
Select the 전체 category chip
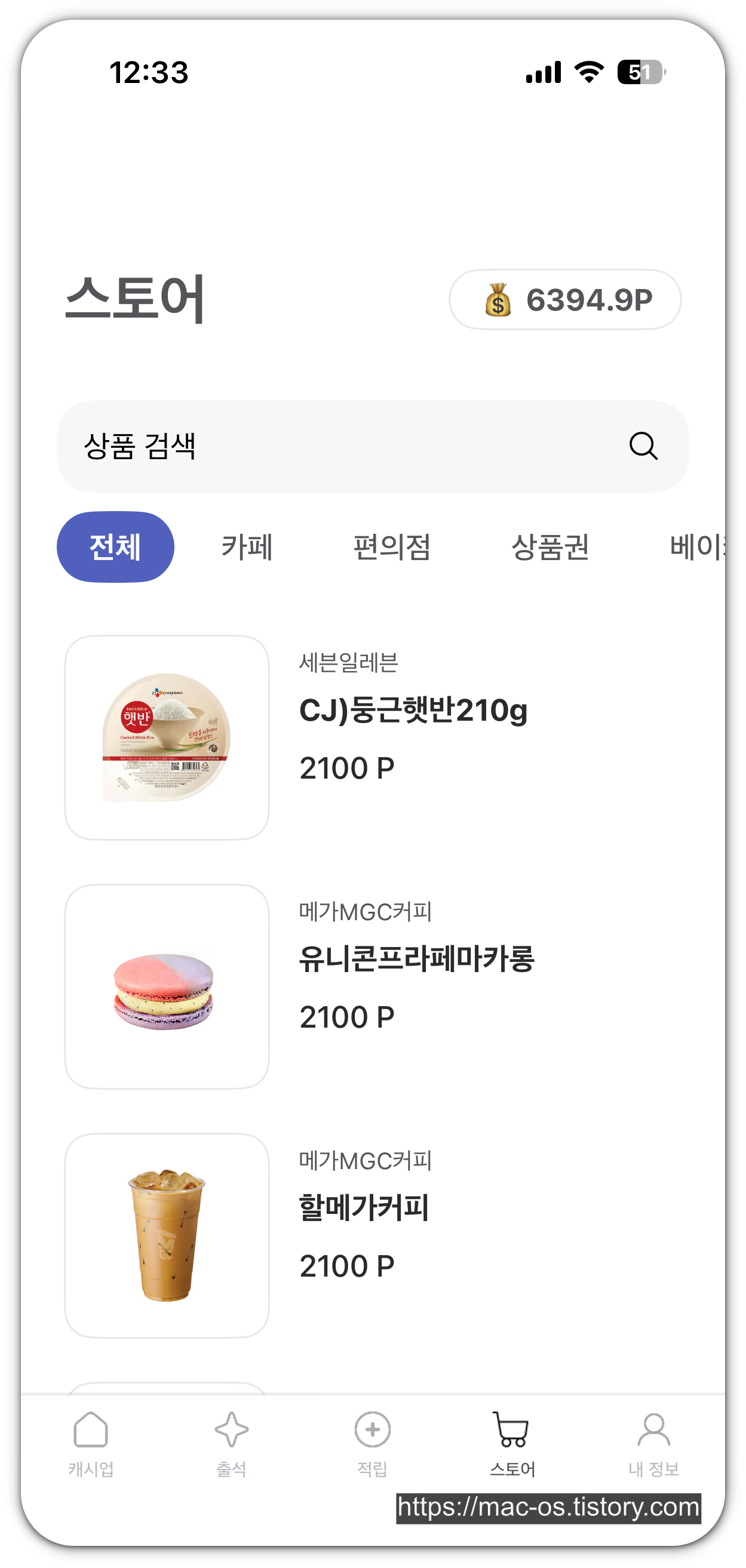click(115, 546)
